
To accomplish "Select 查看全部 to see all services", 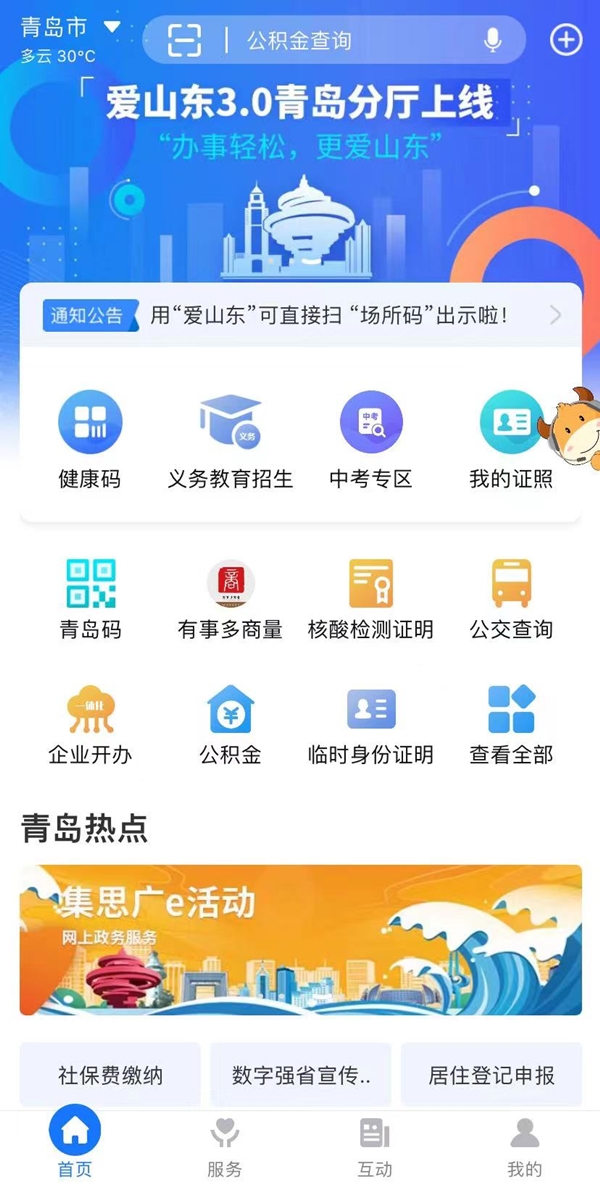I will [x=511, y=723].
